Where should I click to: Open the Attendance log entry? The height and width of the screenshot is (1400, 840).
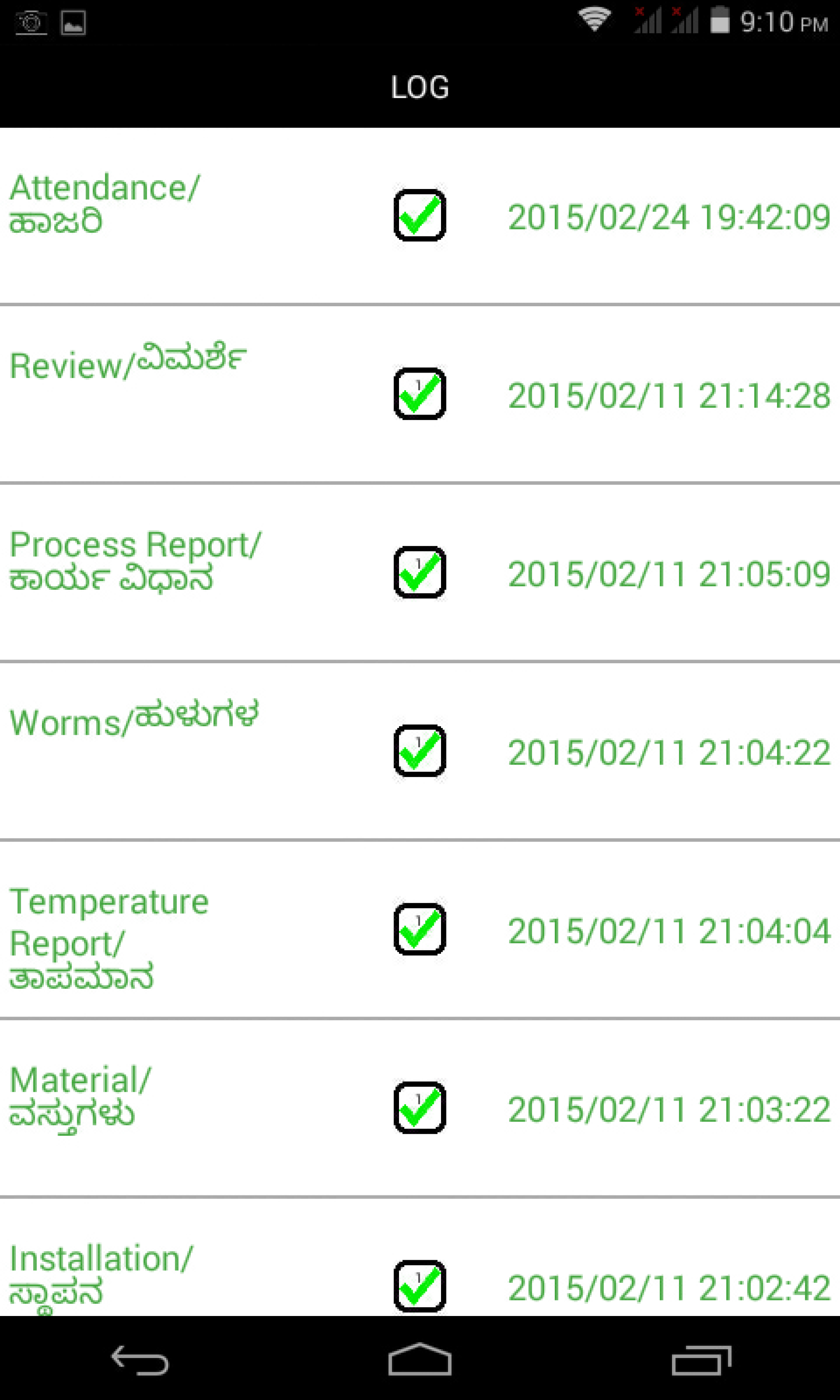[105, 203]
